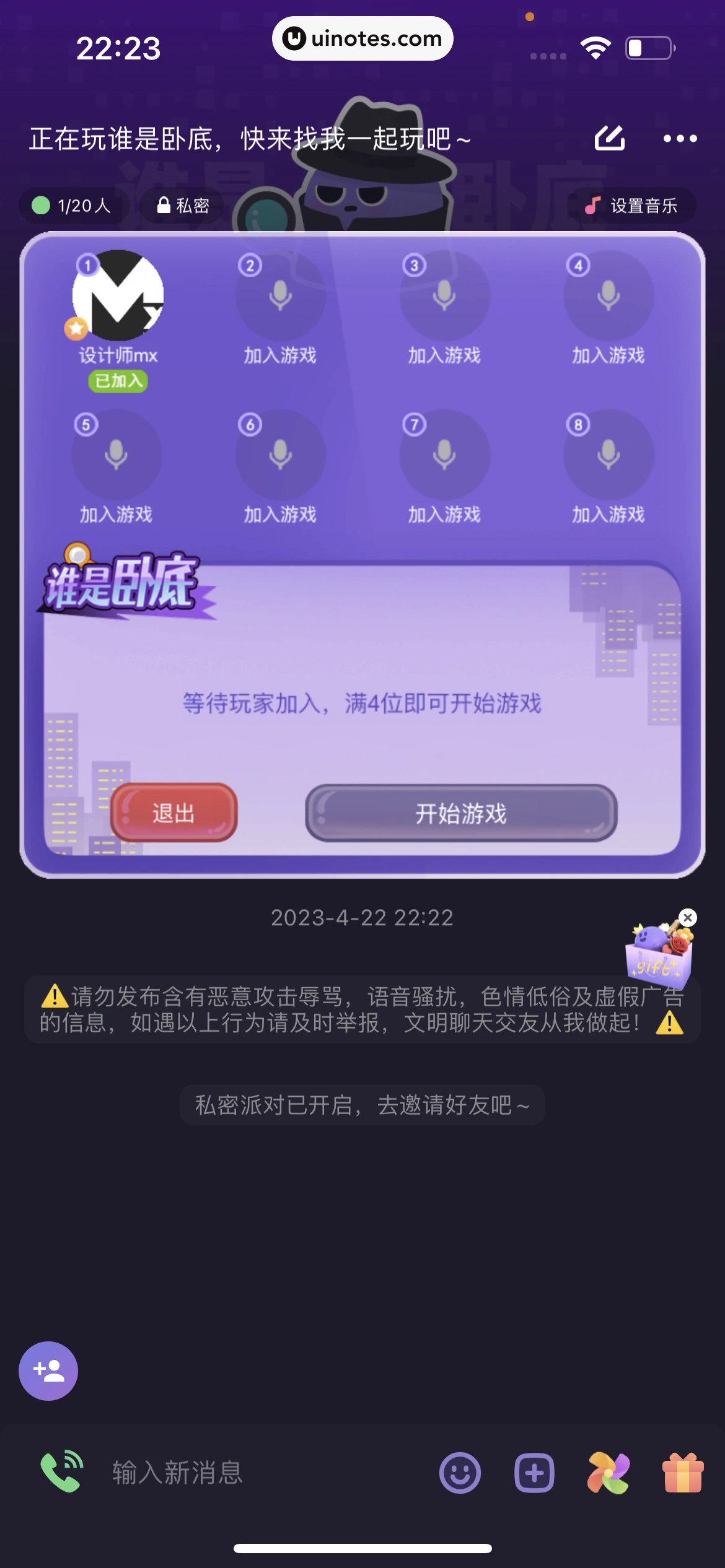The height and width of the screenshot is (1568, 725).
Task: Tap the 私密 privacy chip
Action: 183,206
